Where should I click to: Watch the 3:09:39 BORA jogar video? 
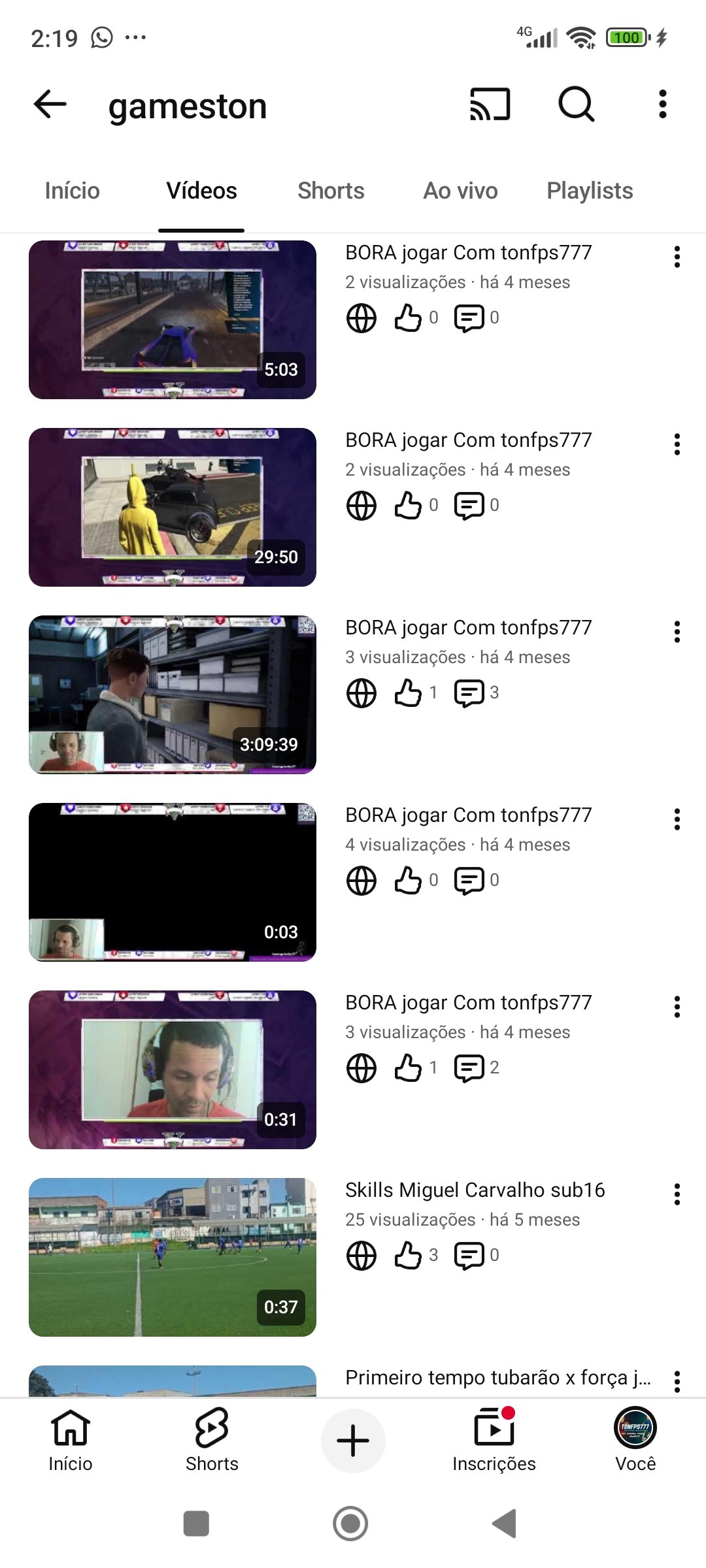pos(173,694)
